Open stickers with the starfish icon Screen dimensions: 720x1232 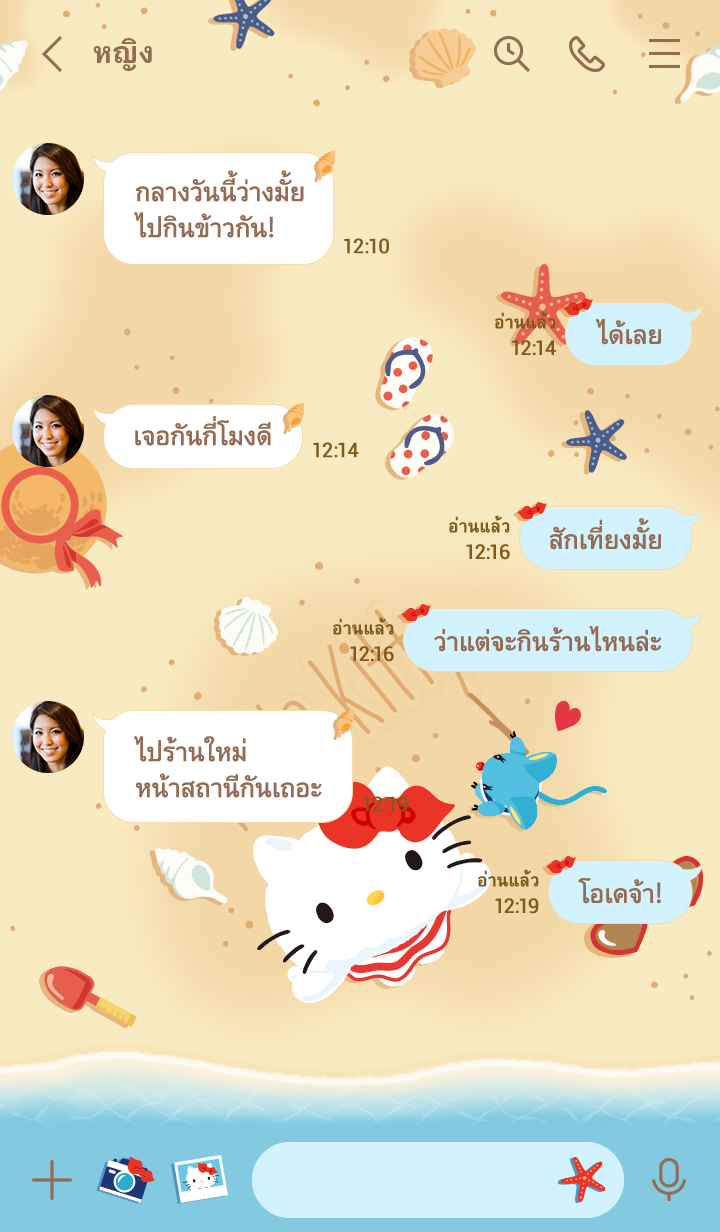click(582, 1180)
